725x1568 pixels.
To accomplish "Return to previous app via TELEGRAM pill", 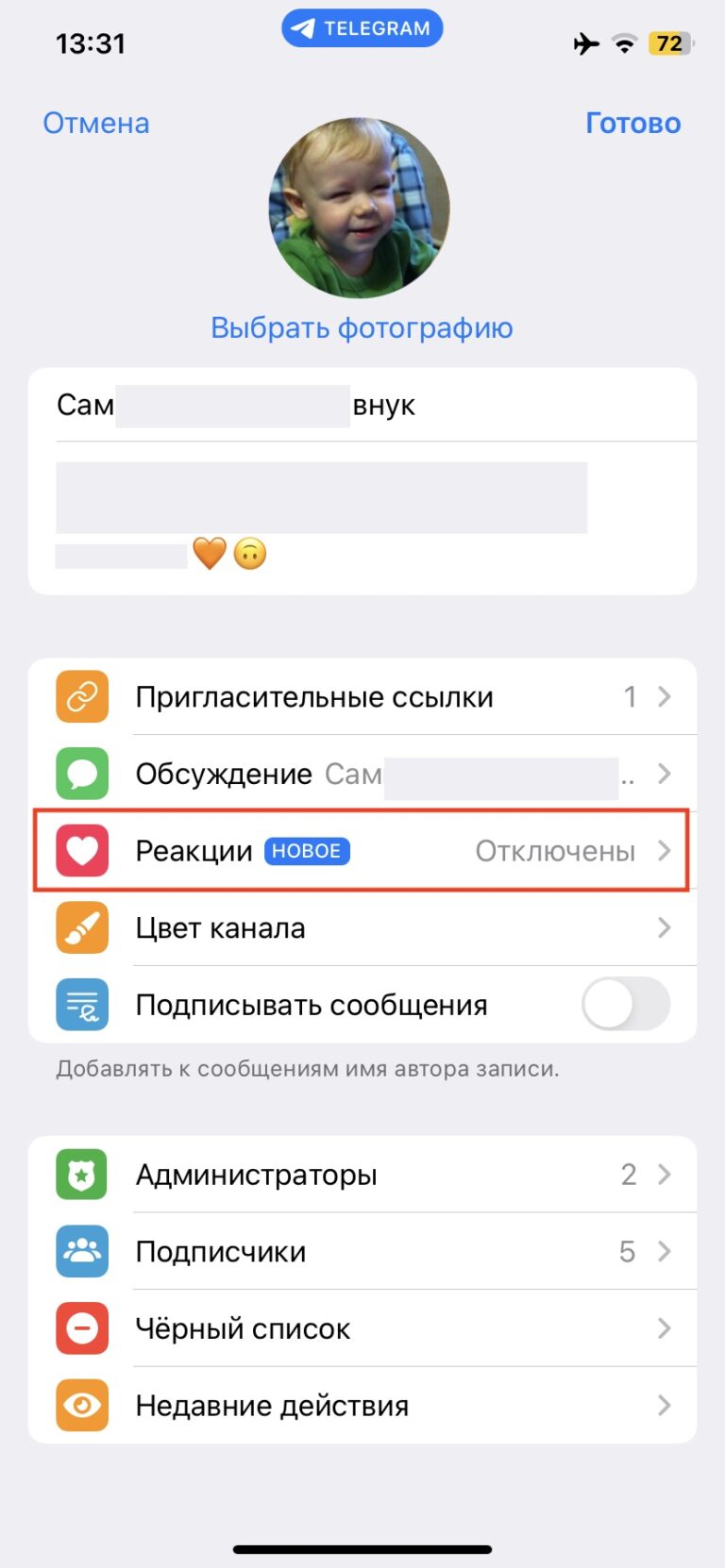I will 362,28.
